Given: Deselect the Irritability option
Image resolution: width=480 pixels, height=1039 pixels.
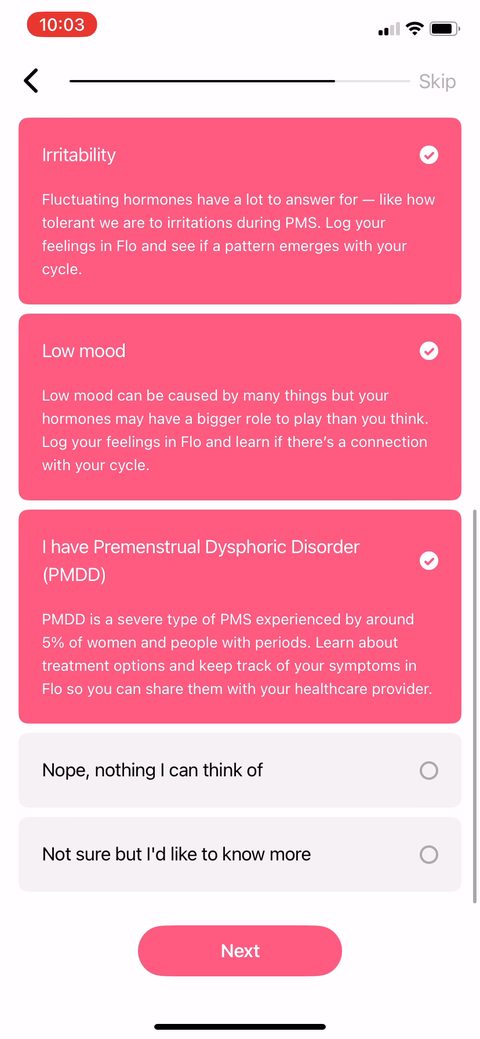Looking at the screenshot, I should pyautogui.click(x=239, y=211).
